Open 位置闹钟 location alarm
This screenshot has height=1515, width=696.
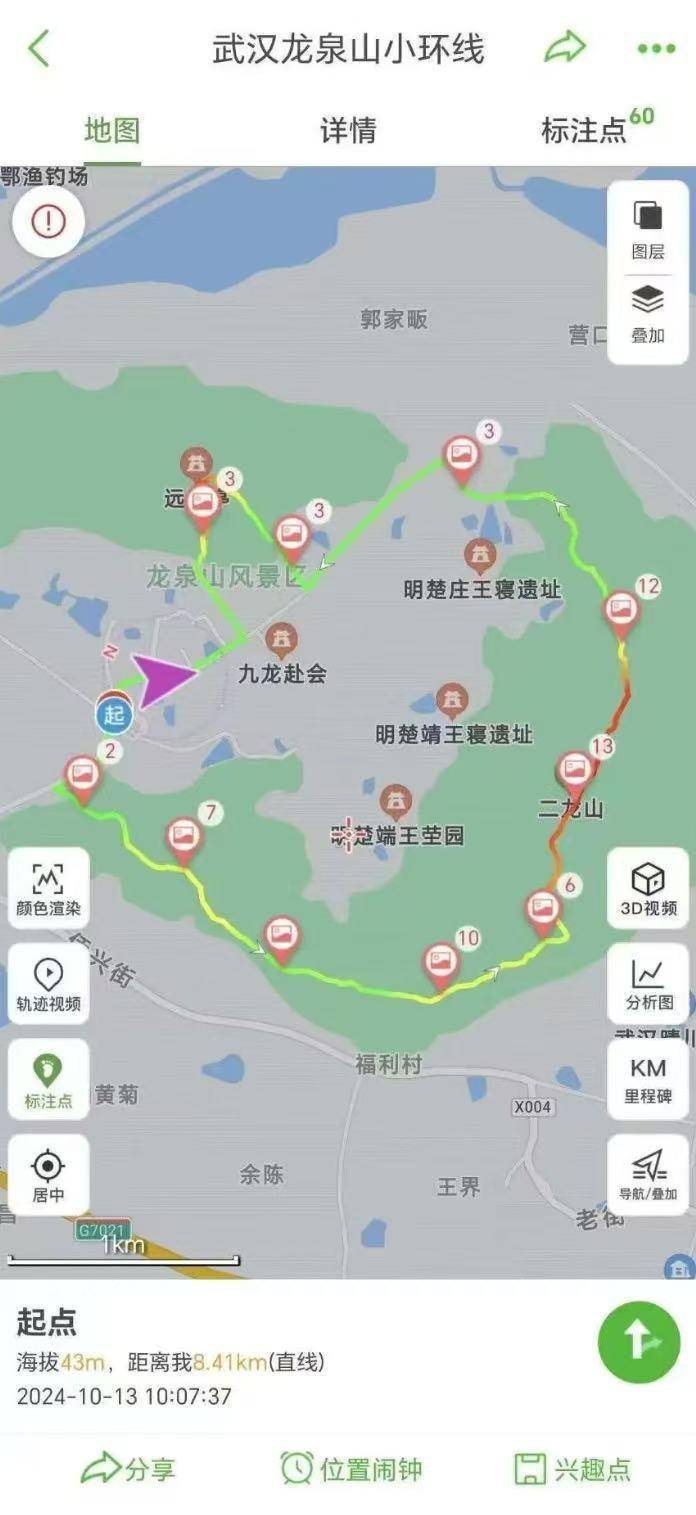coord(352,1469)
